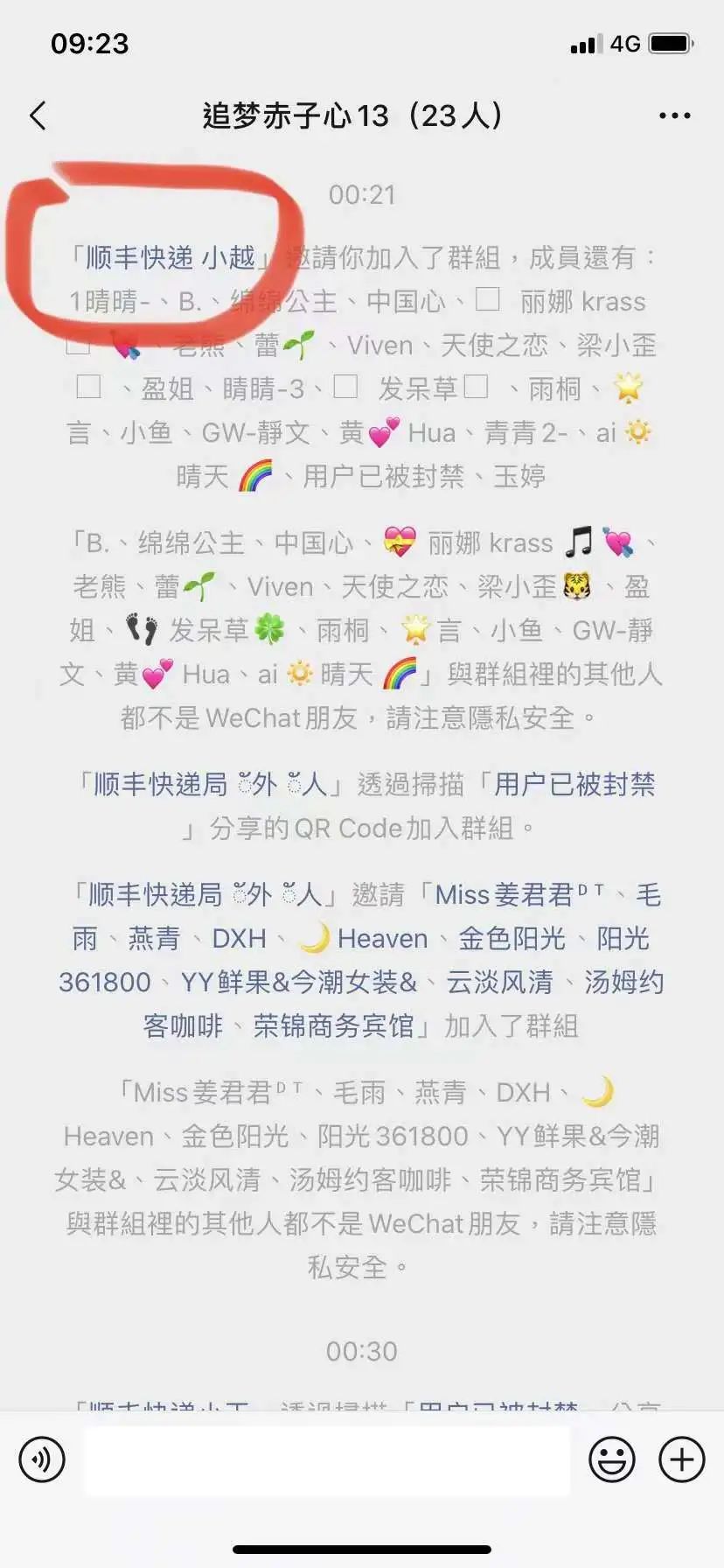724x1568 pixels.
Task: Open the blue 荣锦商务宾馆 name link
Action: click(x=333, y=1025)
